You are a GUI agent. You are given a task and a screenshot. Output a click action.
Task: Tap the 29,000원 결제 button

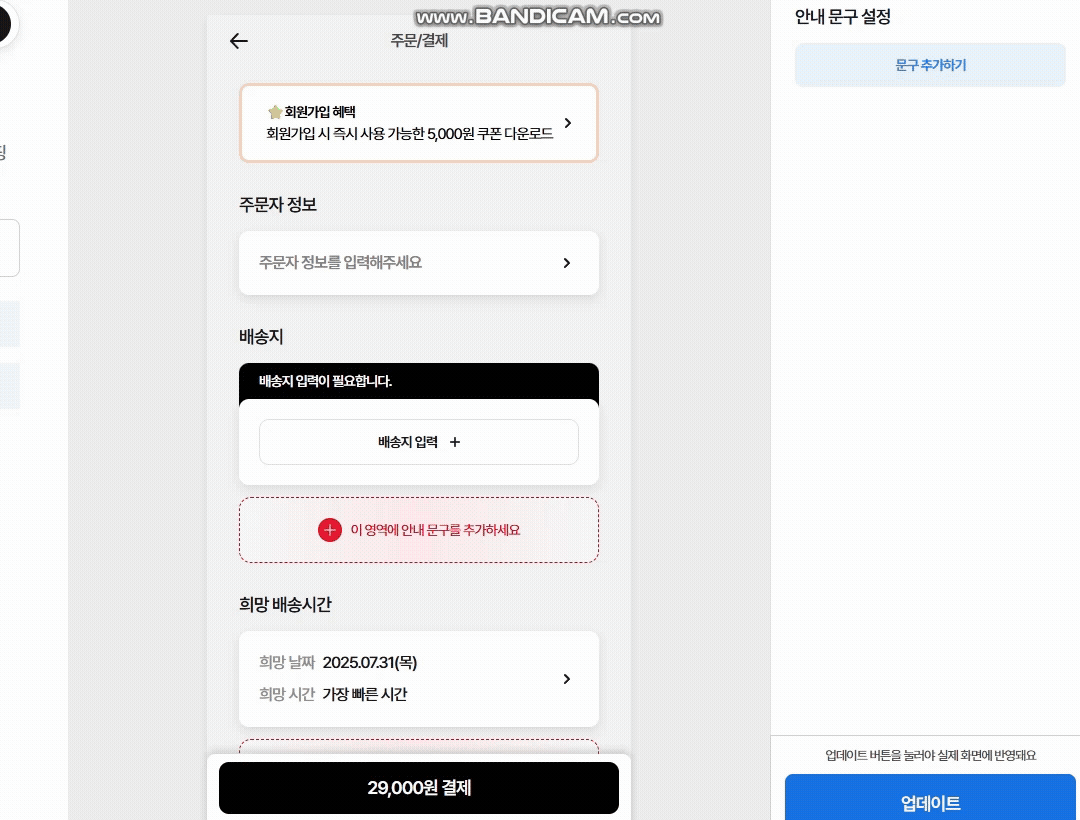tap(418, 788)
